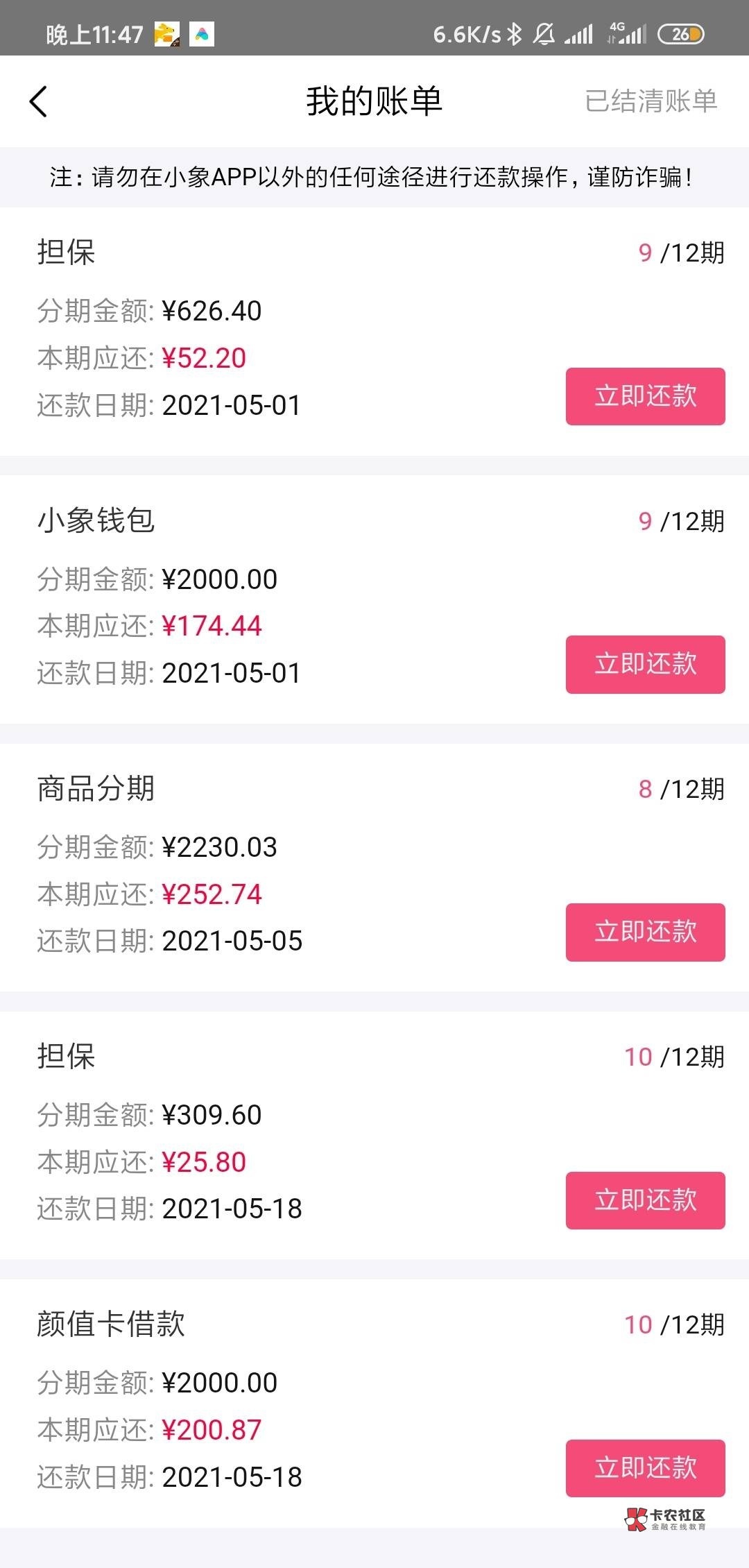Repay the 小象钱包 bill now

(645, 664)
